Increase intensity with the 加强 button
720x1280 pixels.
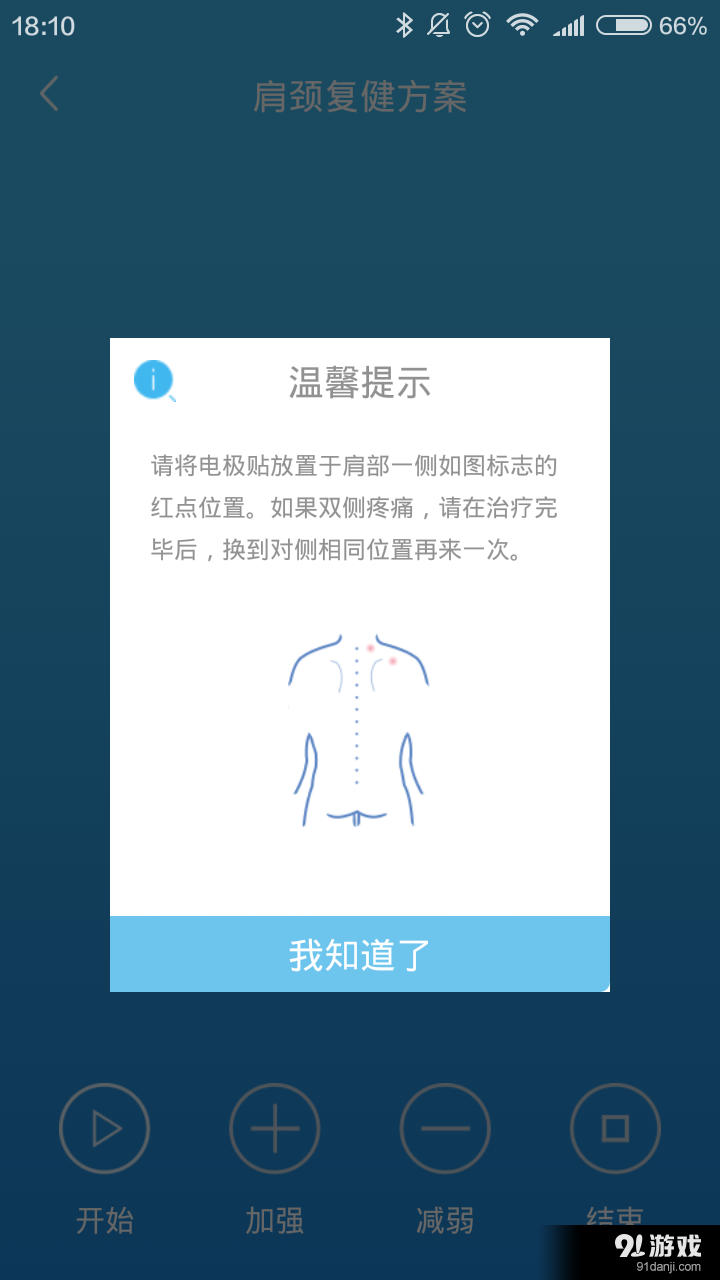click(275, 1129)
